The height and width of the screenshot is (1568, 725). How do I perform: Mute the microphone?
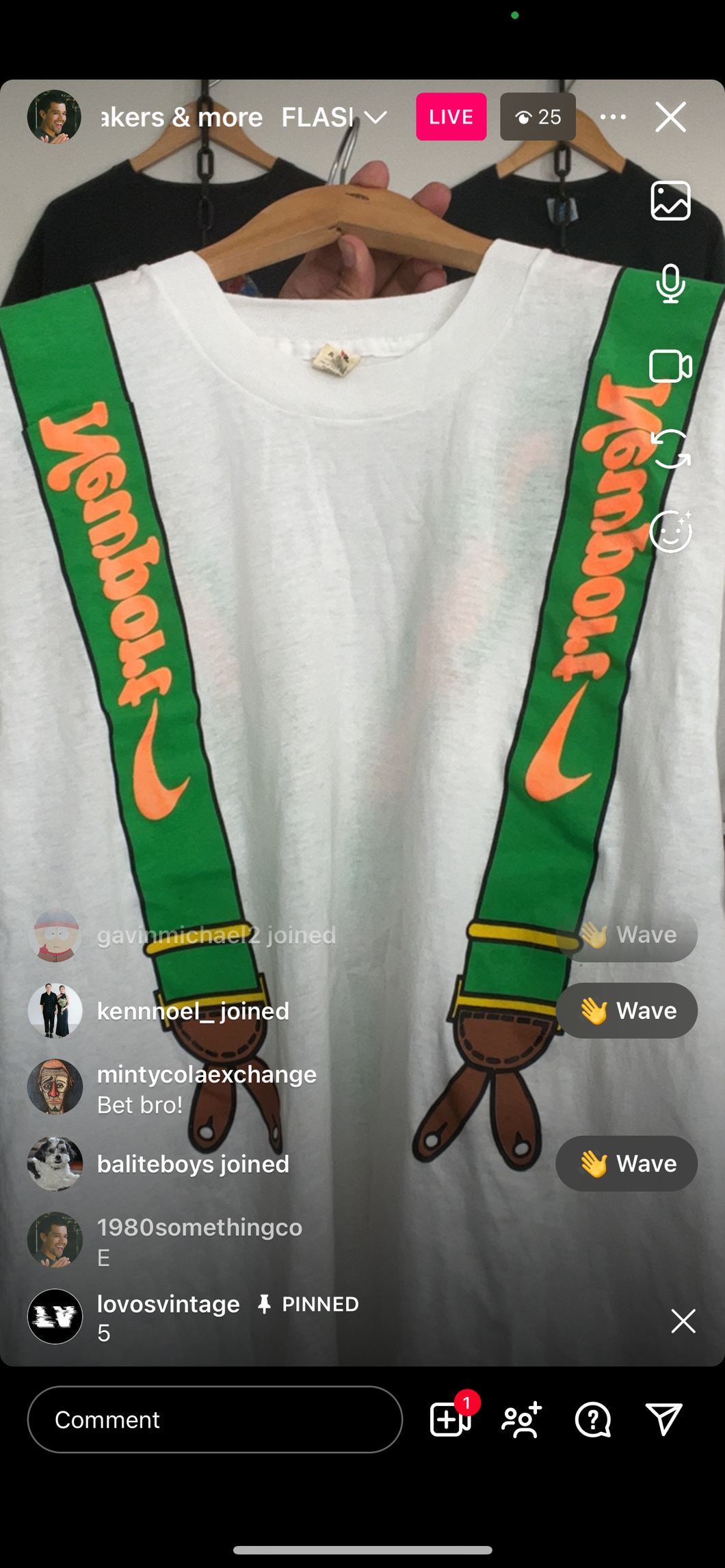click(670, 283)
